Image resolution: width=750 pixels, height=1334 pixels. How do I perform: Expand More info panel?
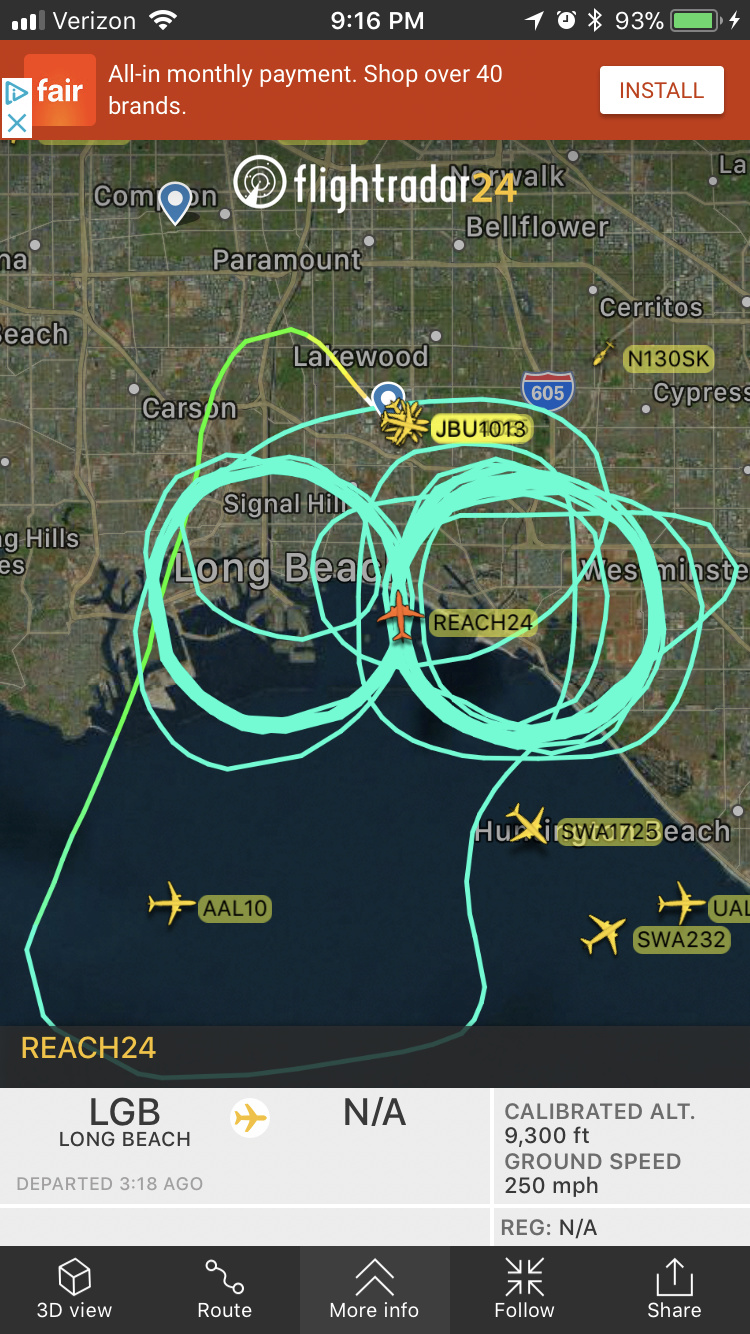[x=374, y=1289]
